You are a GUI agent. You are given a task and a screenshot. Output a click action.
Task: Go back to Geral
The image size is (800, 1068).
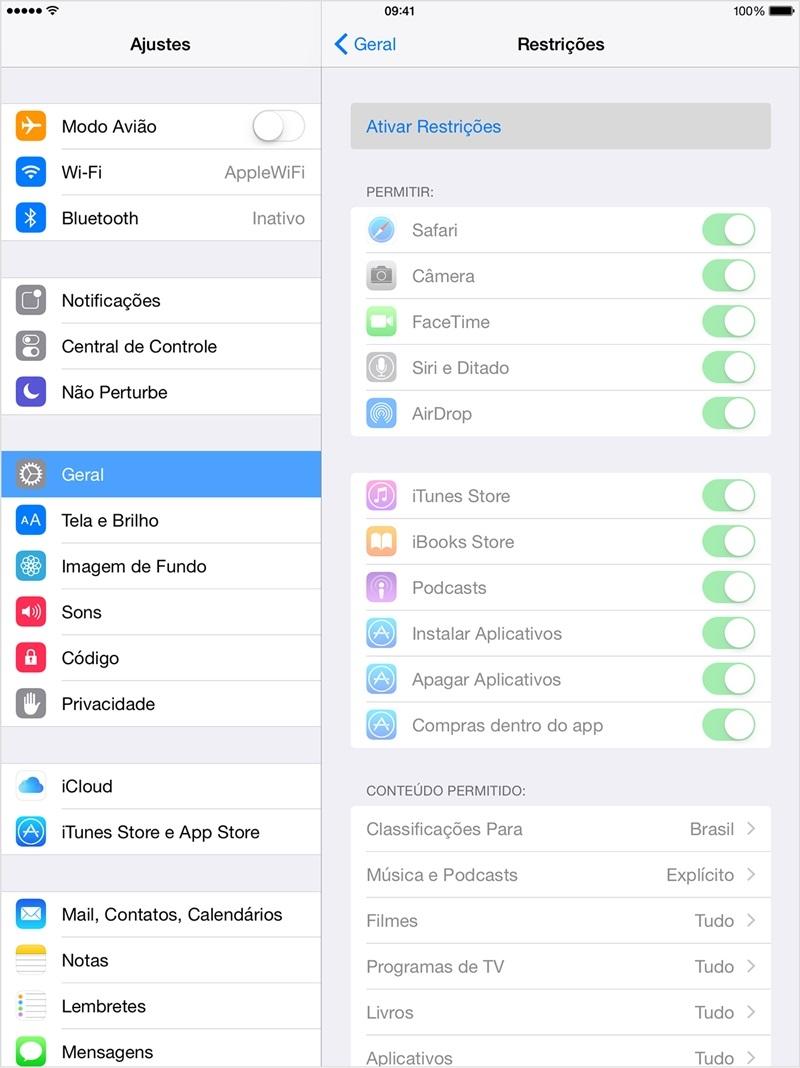[365, 44]
